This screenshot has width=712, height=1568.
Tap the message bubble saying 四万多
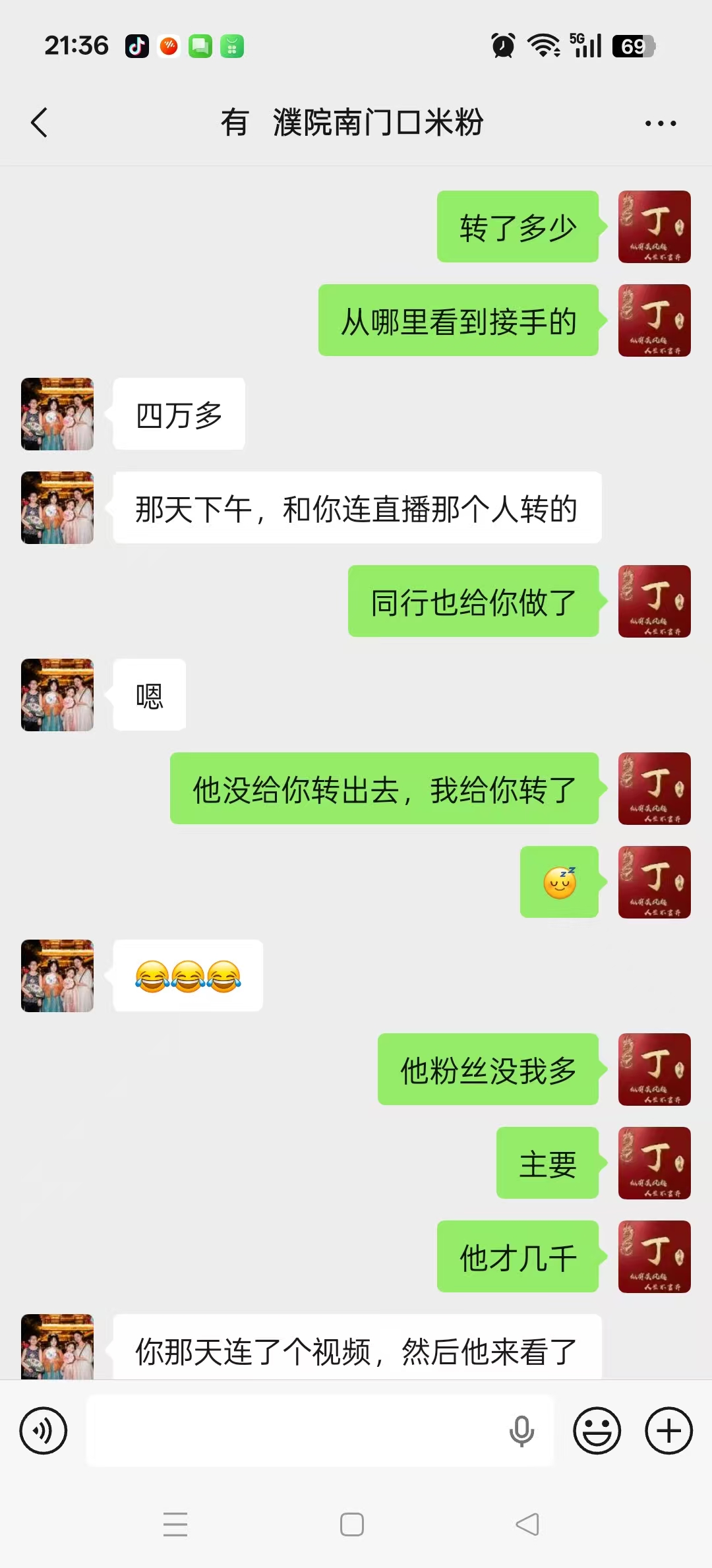pyautogui.click(x=178, y=414)
